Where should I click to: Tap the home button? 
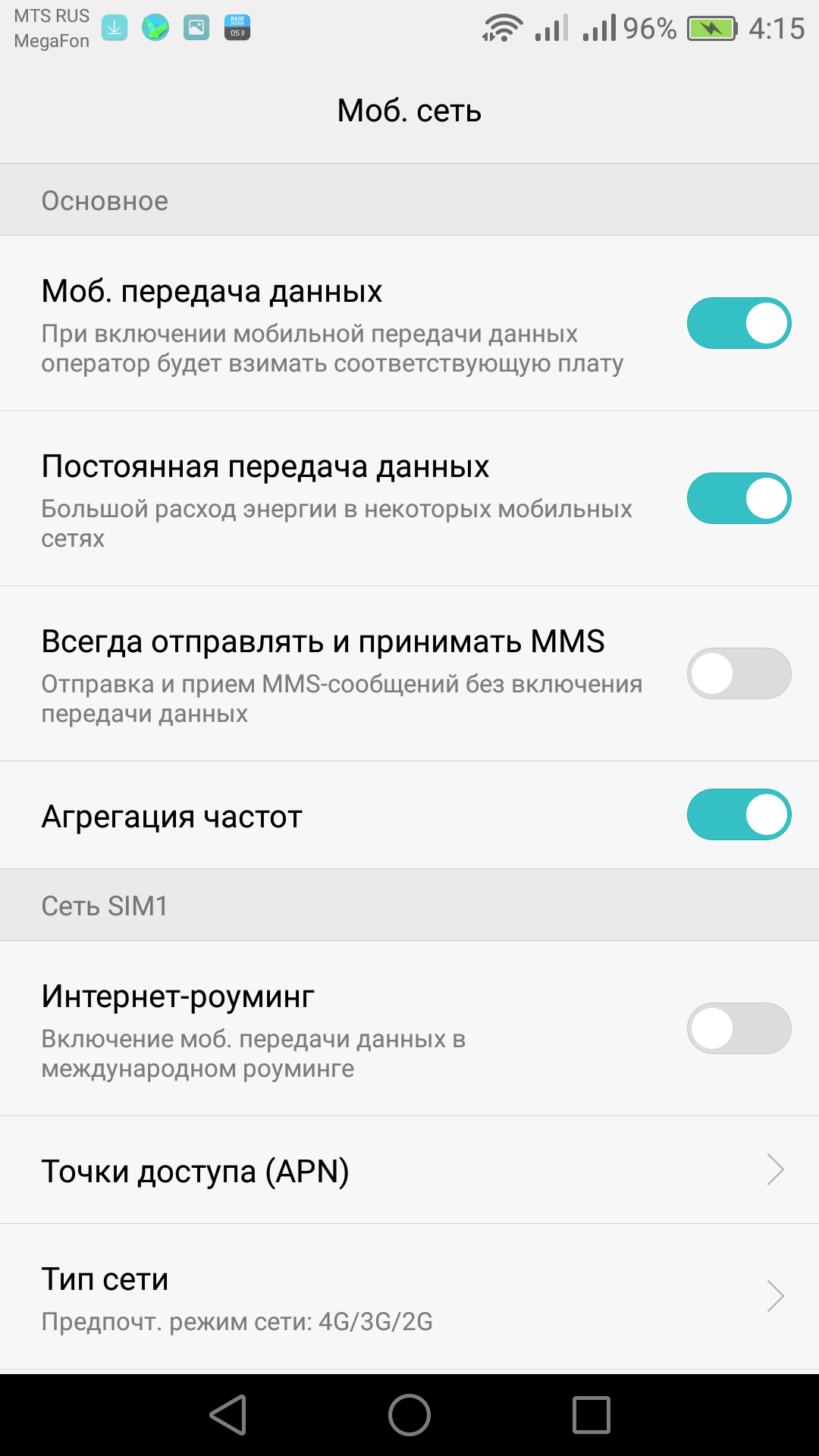coord(409,1415)
